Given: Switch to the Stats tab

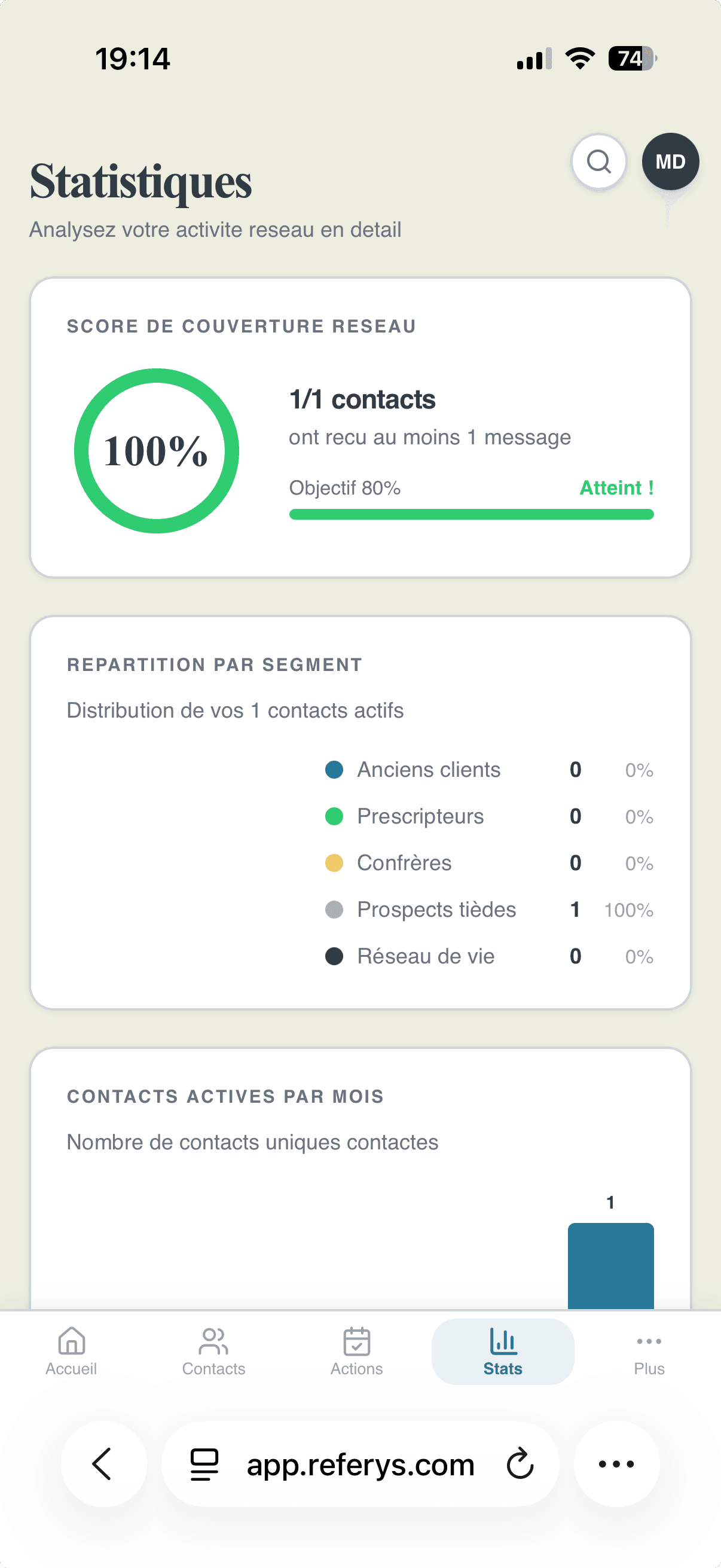Looking at the screenshot, I should (503, 1352).
